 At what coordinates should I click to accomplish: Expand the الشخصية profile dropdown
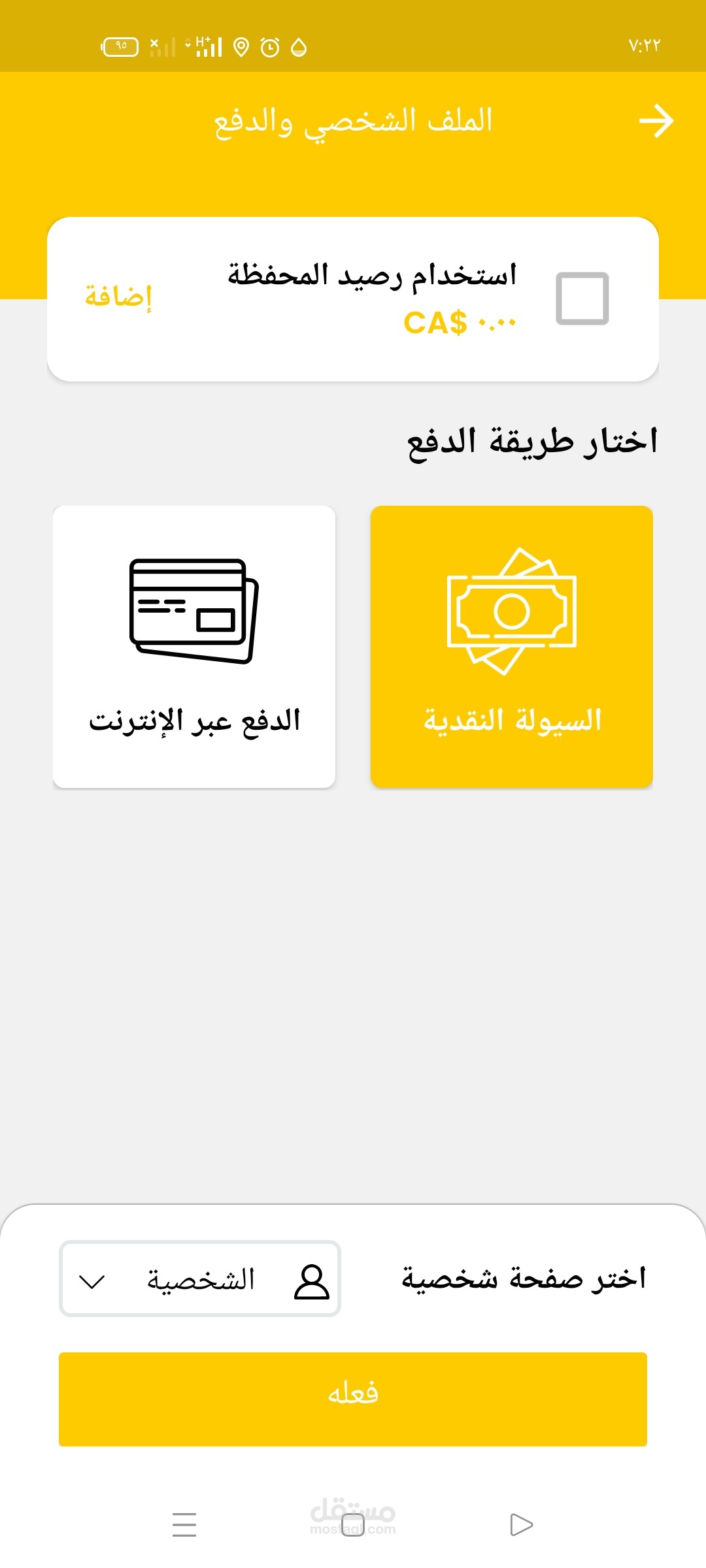[200, 1279]
